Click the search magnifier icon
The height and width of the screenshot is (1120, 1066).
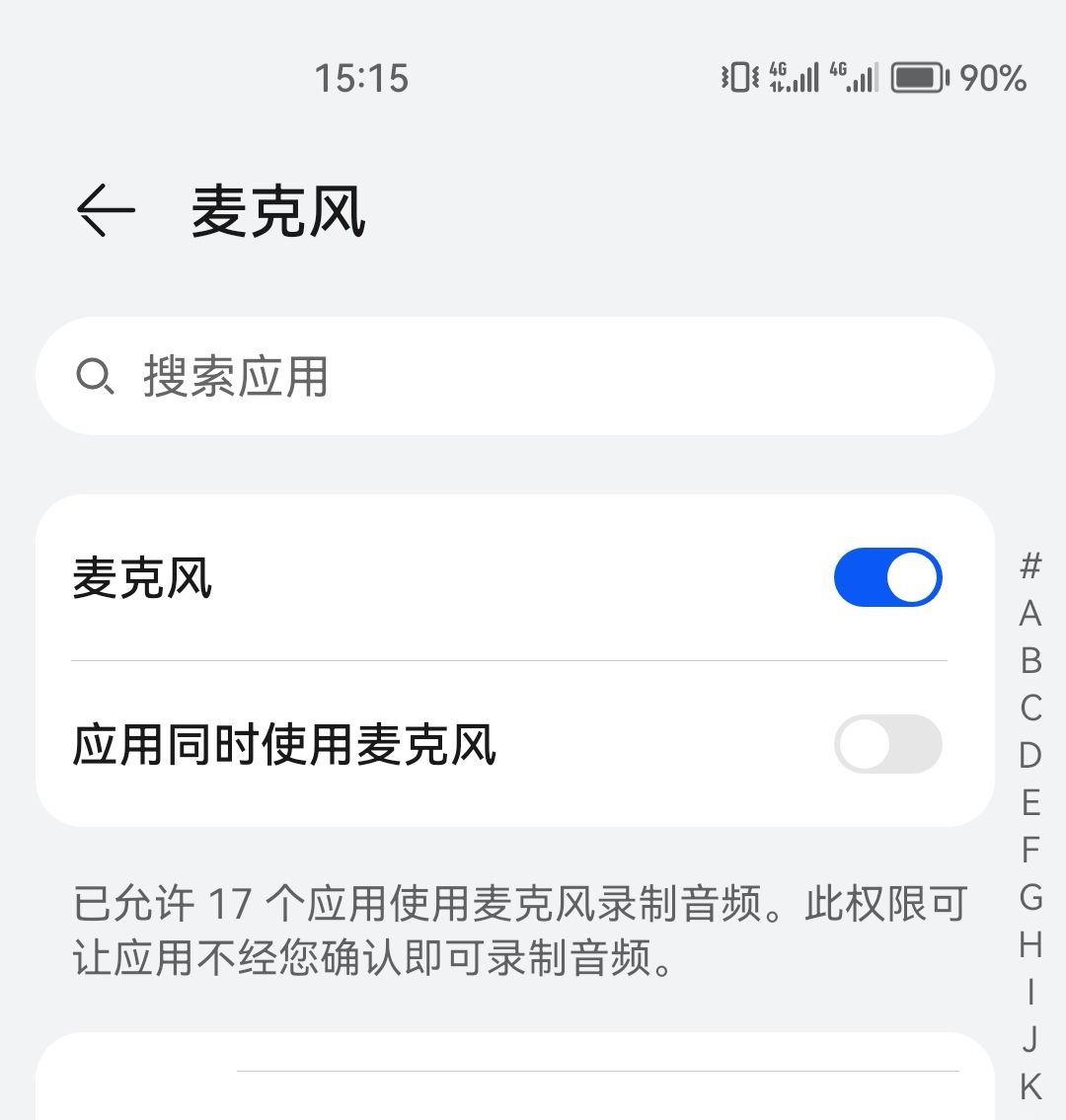tap(96, 376)
